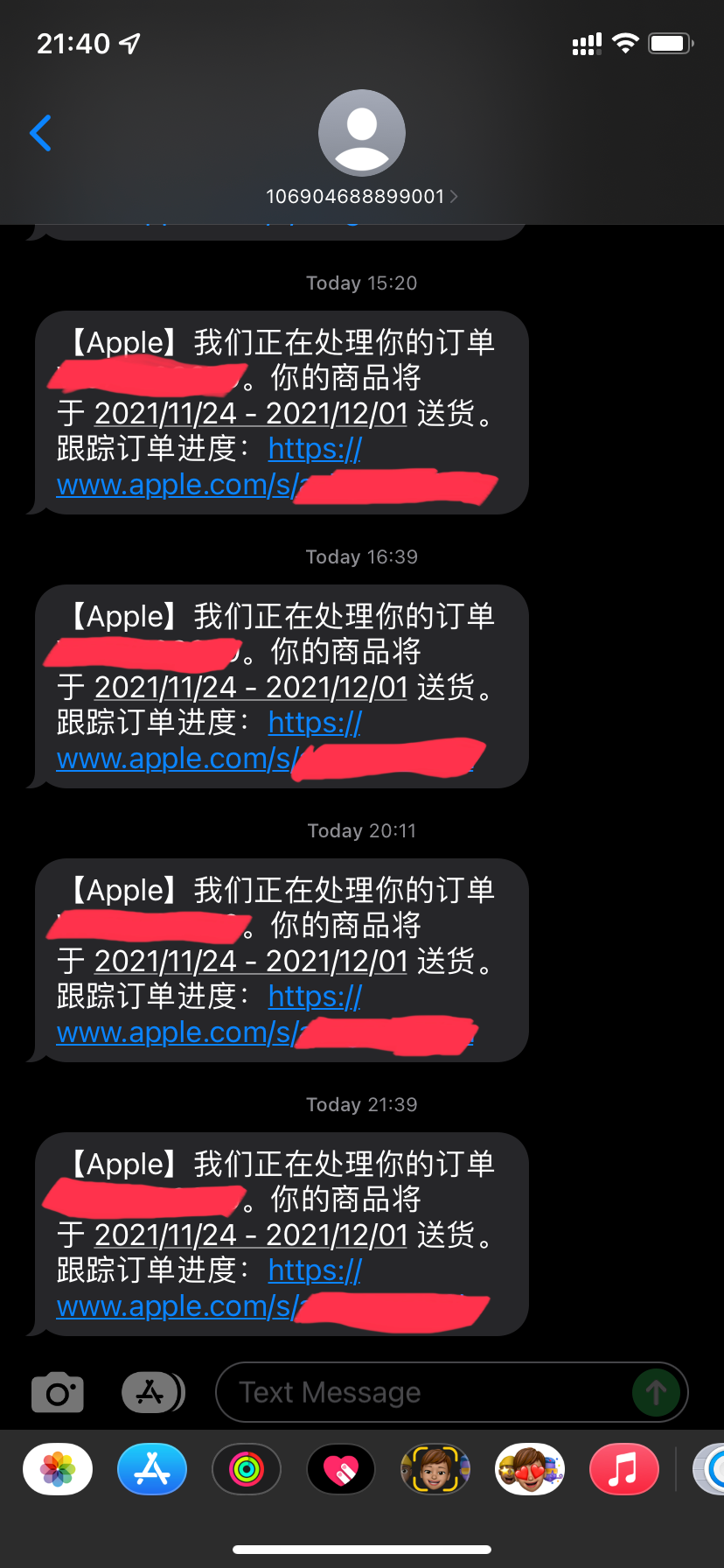Open the camera to attach a photo

tap(58, 1392)
